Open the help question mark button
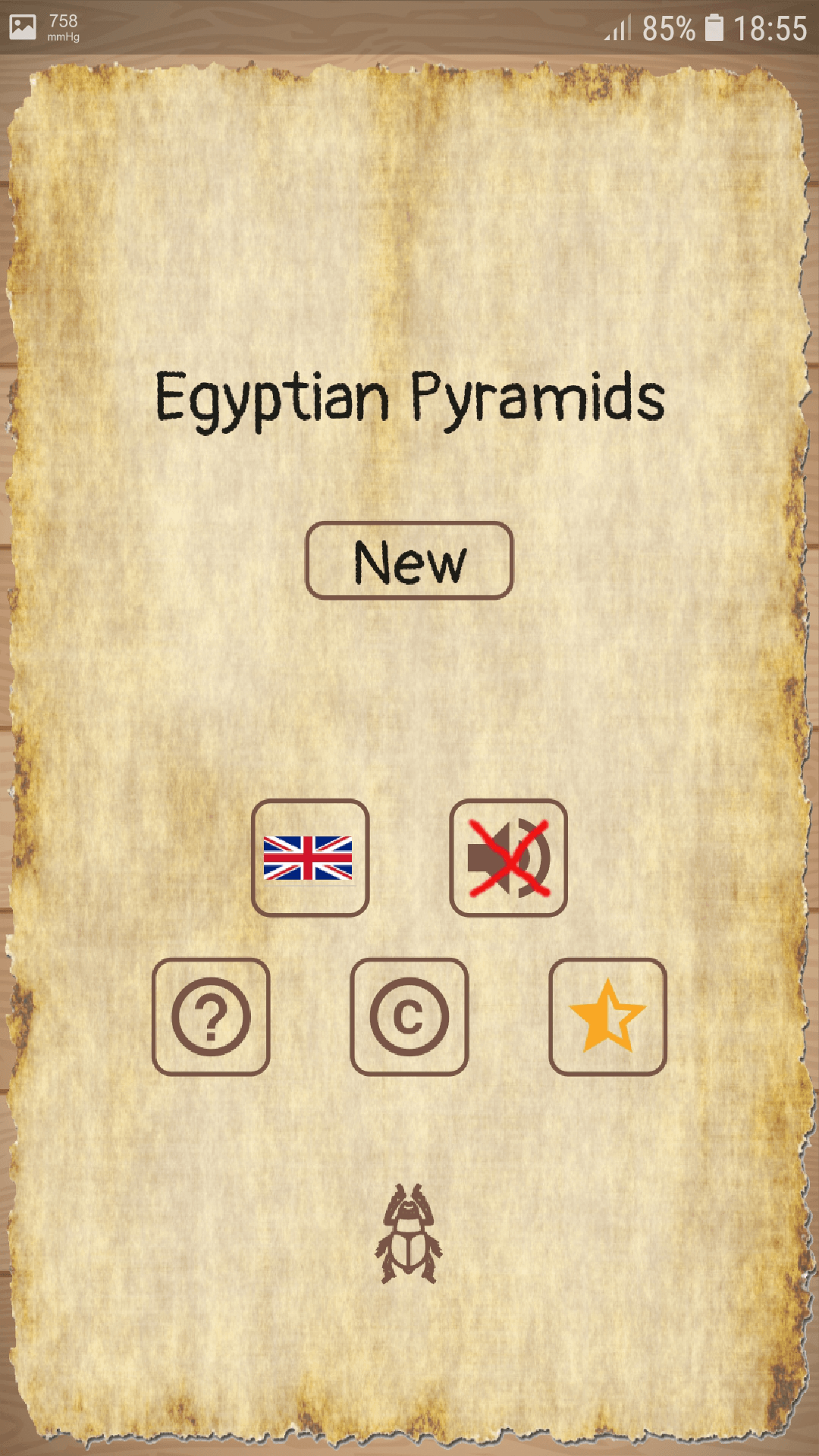This screenshot has height=1456, width=819. pyautogui.click(x=211, y=1017)
